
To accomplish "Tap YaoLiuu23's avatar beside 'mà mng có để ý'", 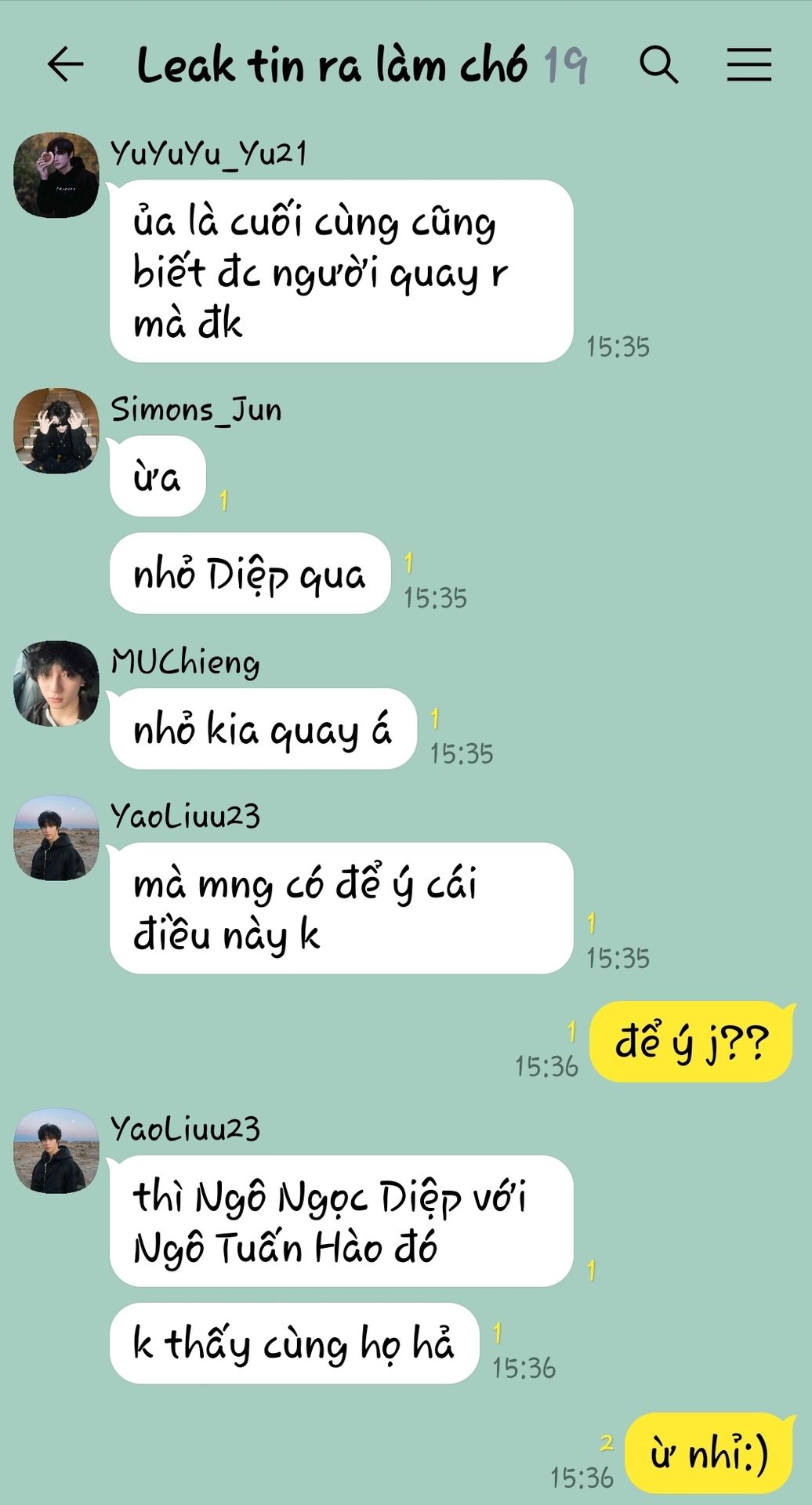I will click(x=56, y=838).
